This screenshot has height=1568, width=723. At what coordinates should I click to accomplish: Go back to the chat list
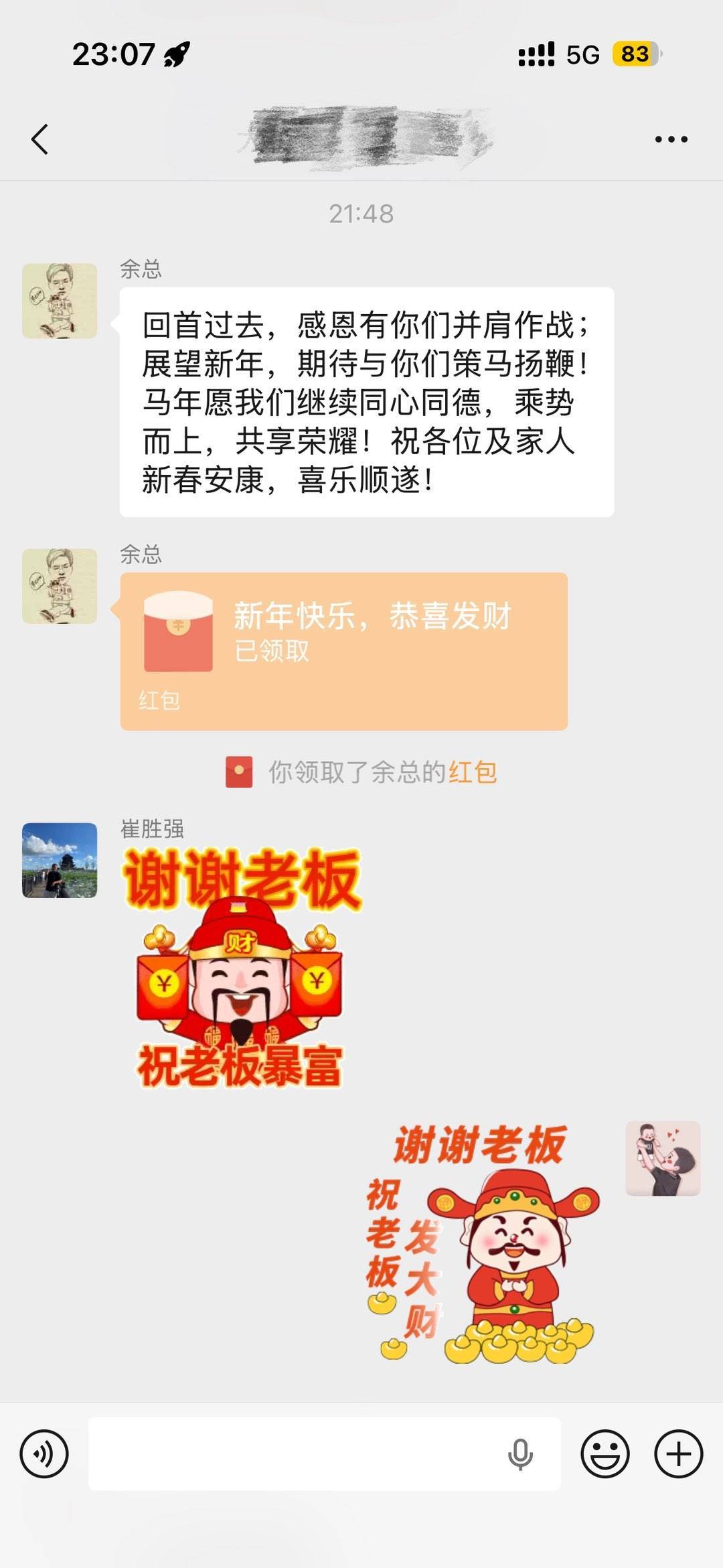[x=40, y=139]
